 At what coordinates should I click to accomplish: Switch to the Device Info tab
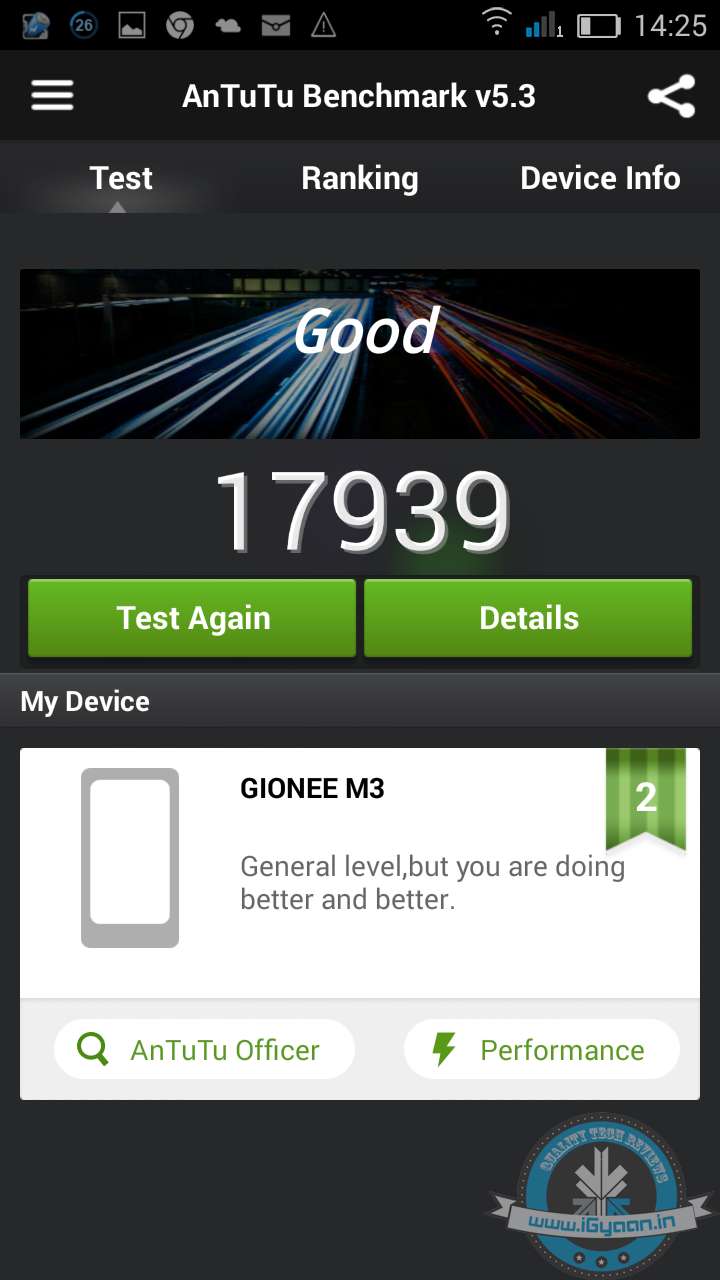click(600, 178)
